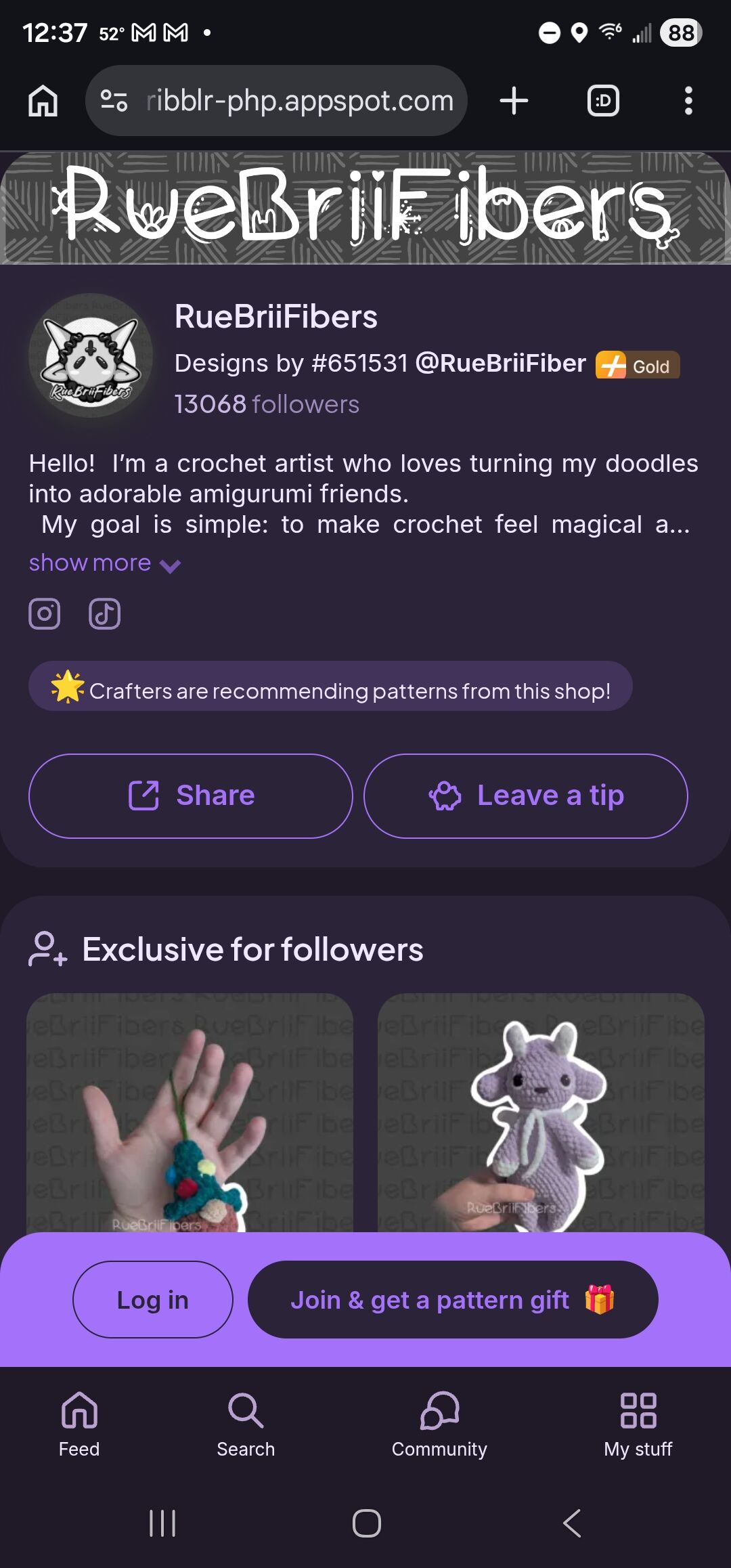Open RueBriiFibers' Instagram profile
Viewport: 731px width, 1568px height.
45,614
